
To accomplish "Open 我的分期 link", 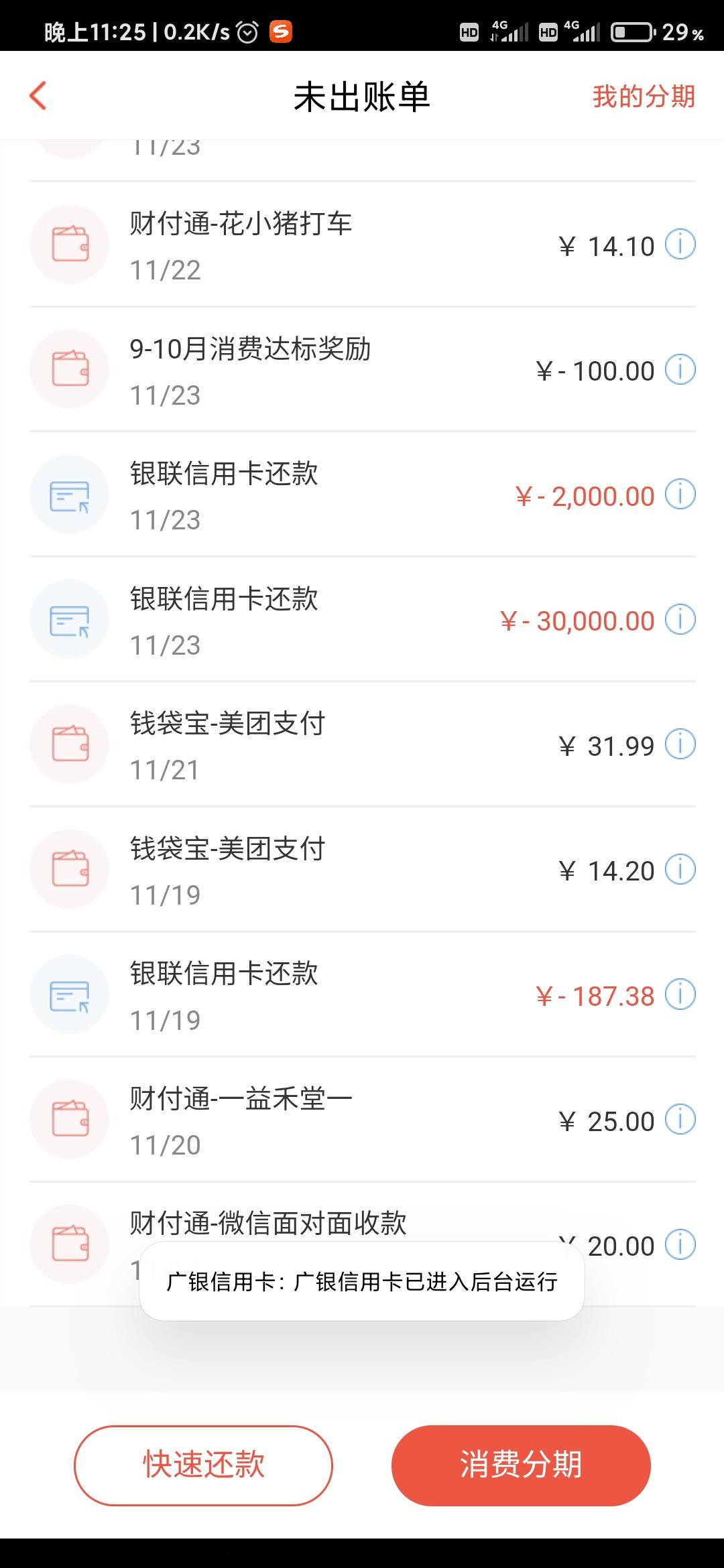I will click(x=644, y=96).
